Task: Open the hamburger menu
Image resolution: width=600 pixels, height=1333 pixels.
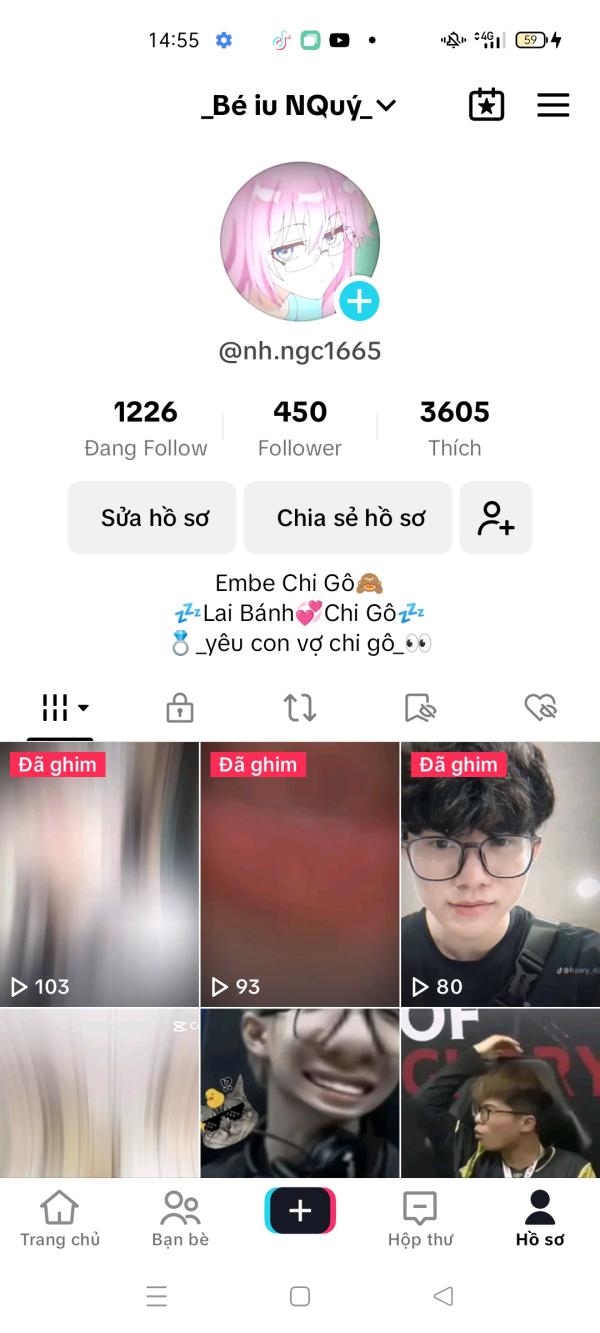Action: [553, 105]
